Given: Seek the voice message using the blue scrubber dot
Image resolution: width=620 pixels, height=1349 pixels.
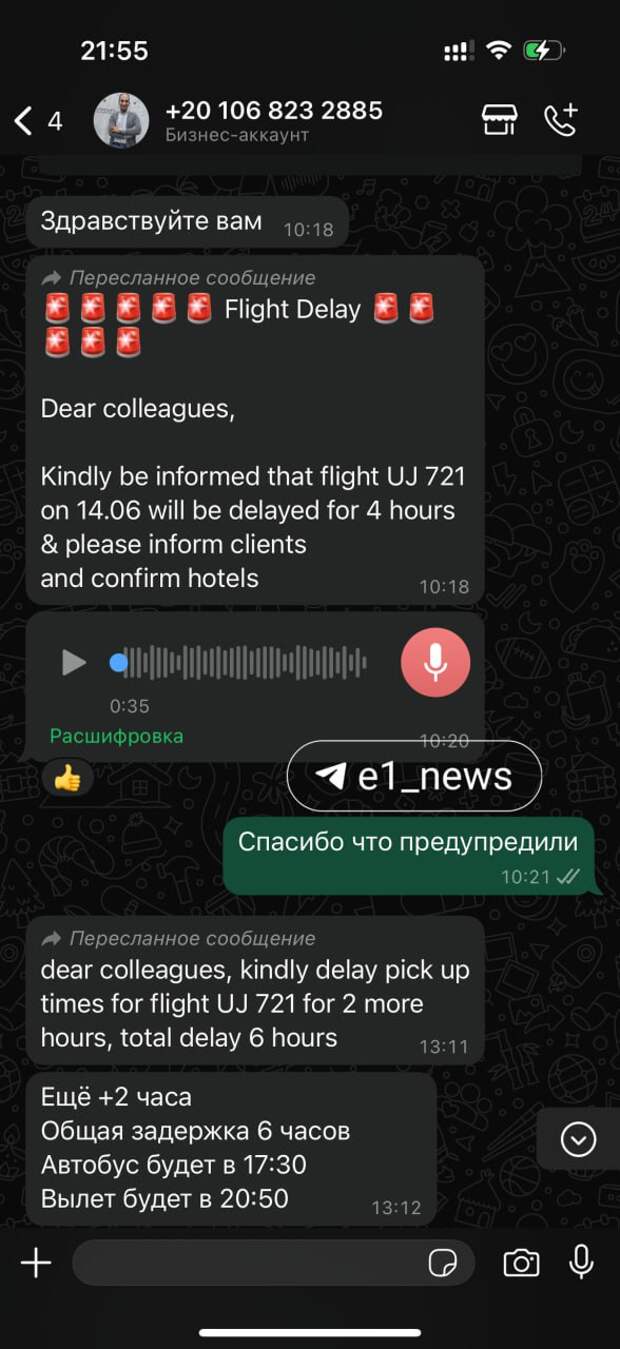Looking at the screenshot, I should [x=119, y=662].
